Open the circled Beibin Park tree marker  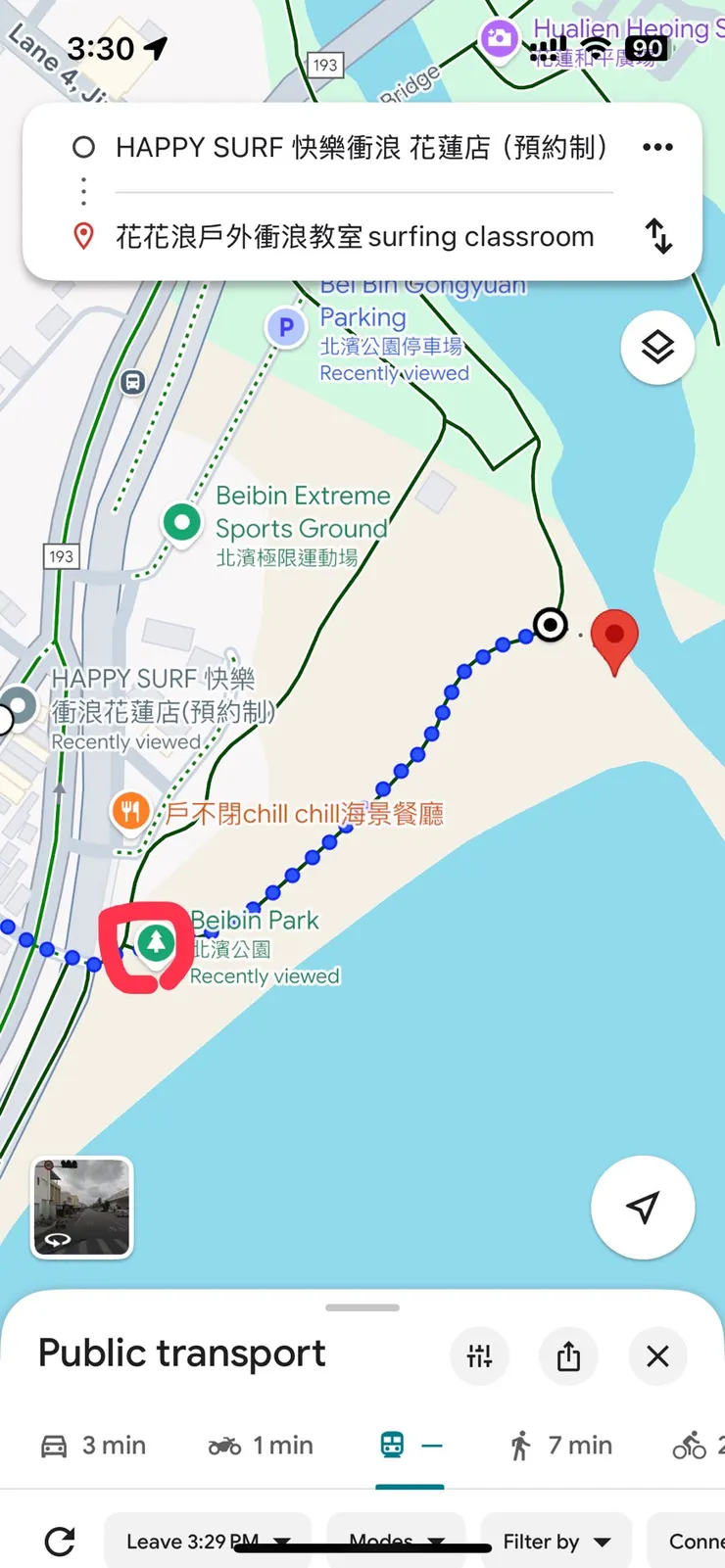point(155,943)
